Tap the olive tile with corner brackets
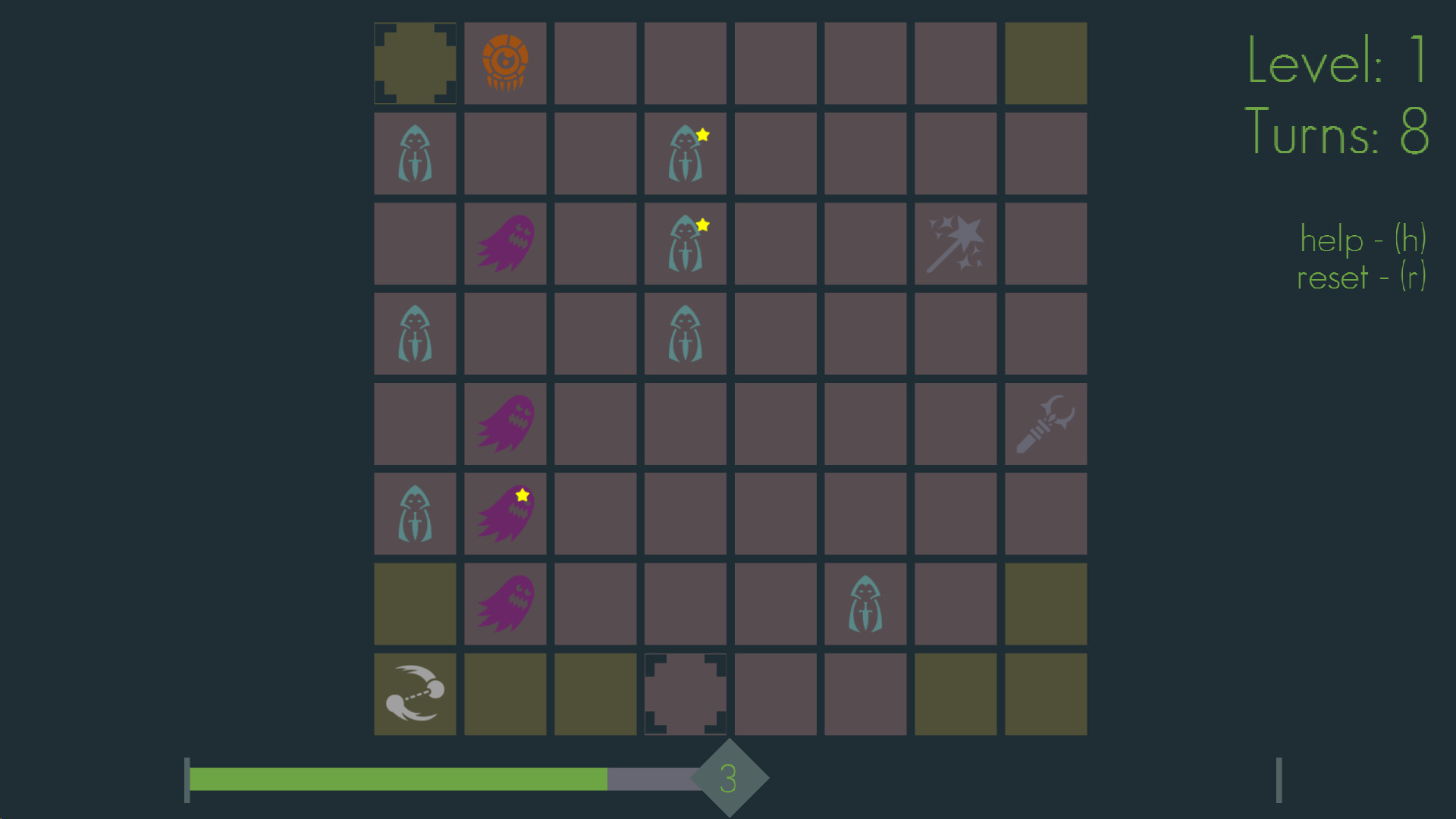This screenshot has height=819, width=1456. (x=415, y=63)
